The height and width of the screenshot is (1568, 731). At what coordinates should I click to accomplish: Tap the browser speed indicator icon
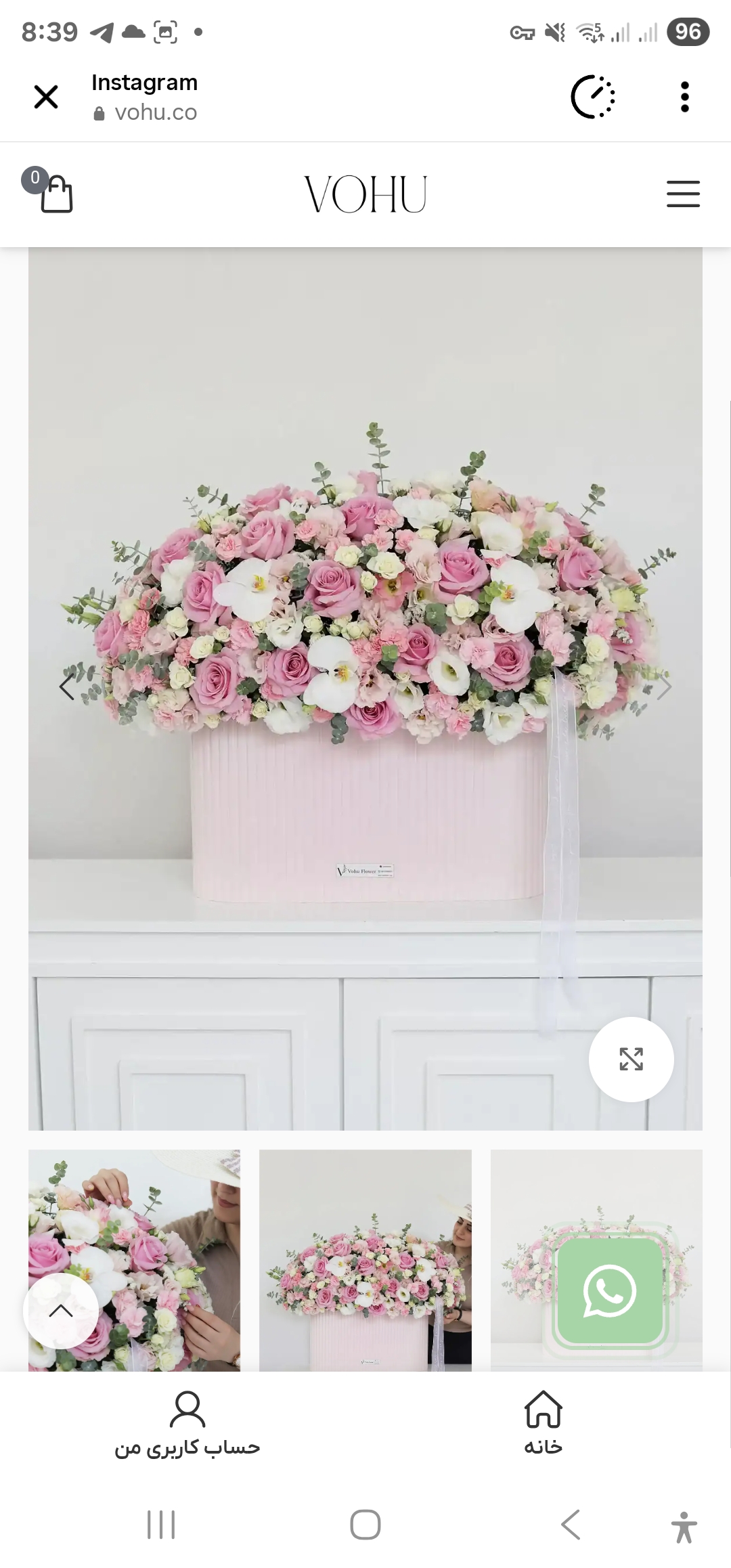[593, 97]
